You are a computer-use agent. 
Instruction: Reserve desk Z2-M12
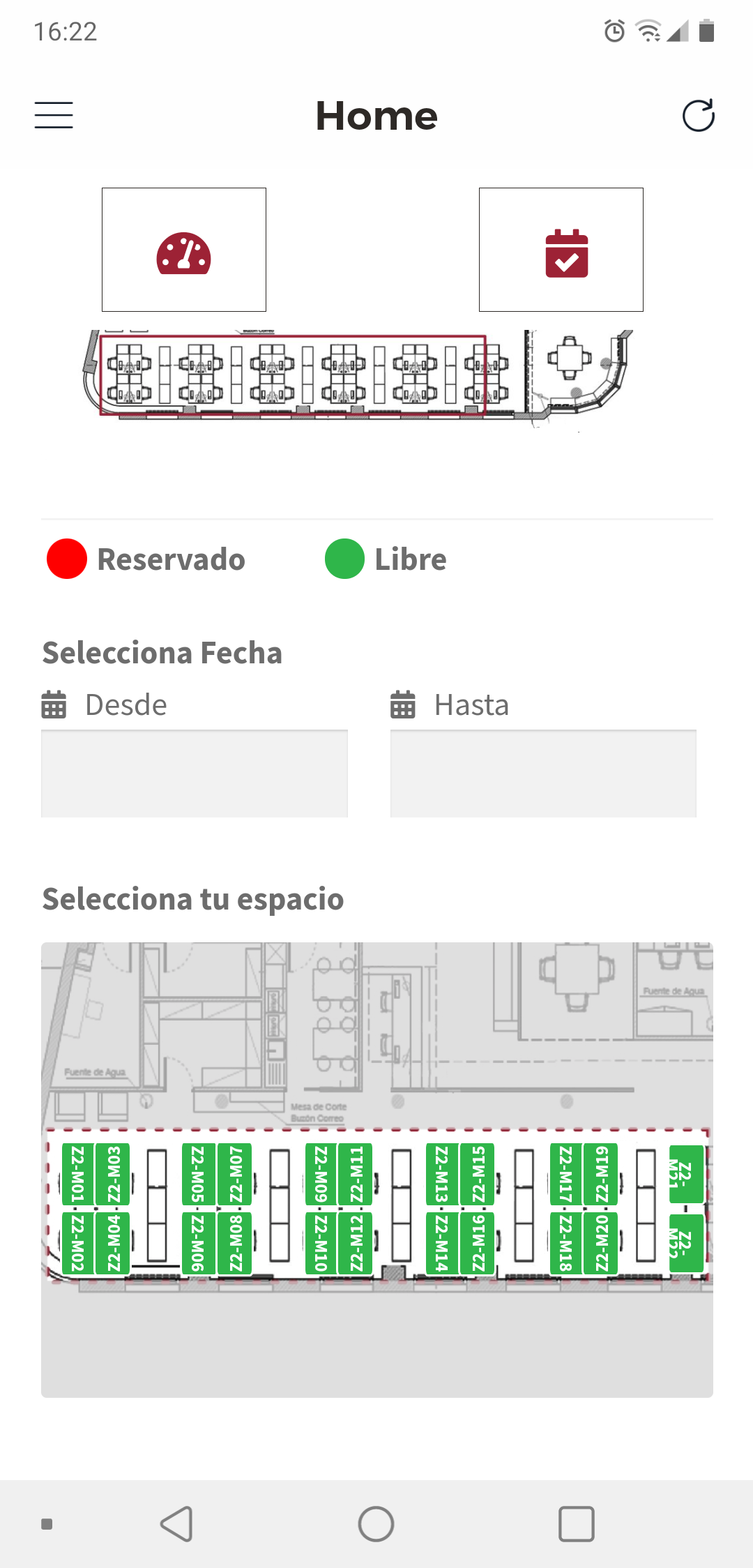[356, 1243]
